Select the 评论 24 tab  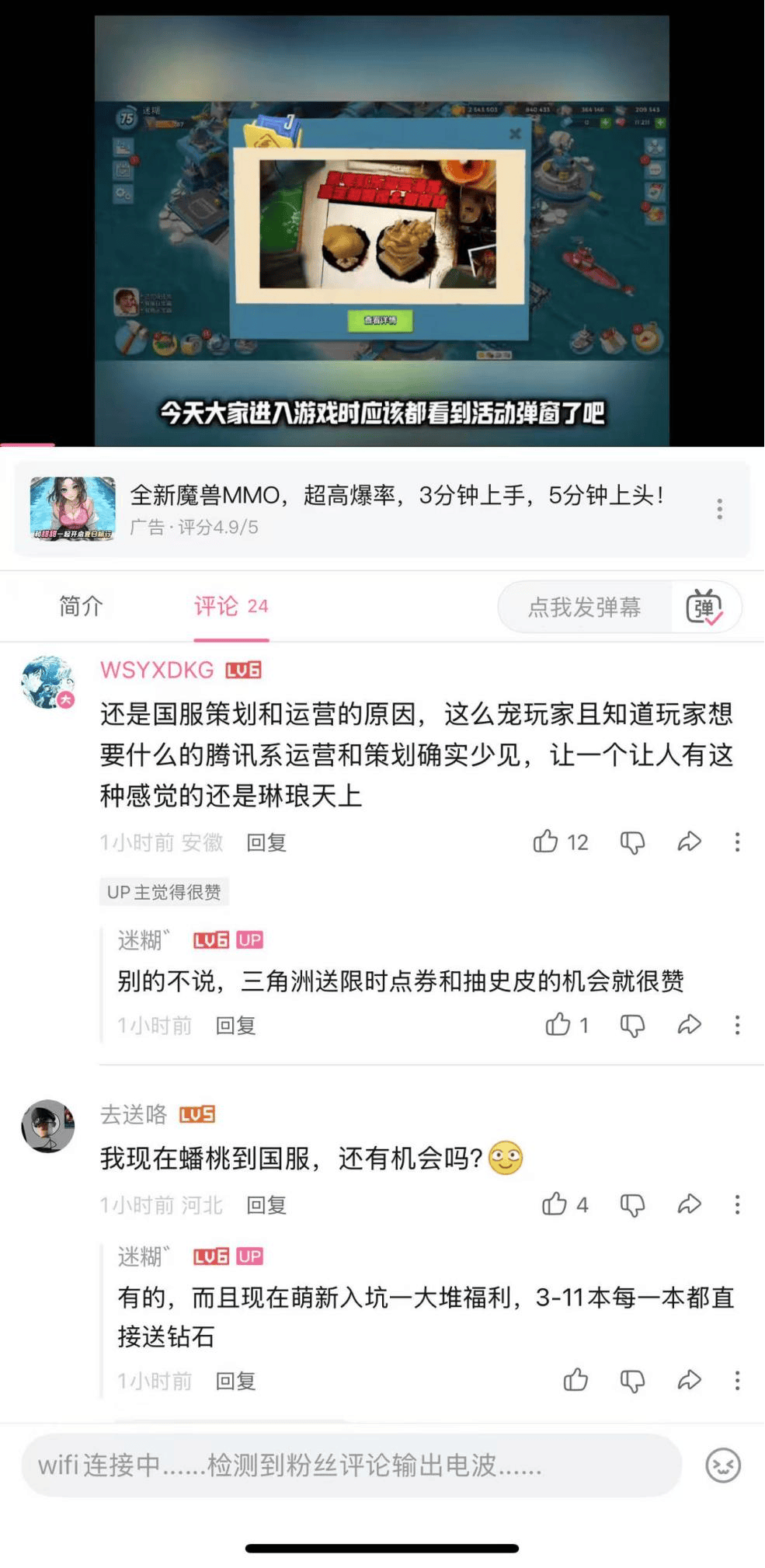pyautogui.click(x=231, y=607)
